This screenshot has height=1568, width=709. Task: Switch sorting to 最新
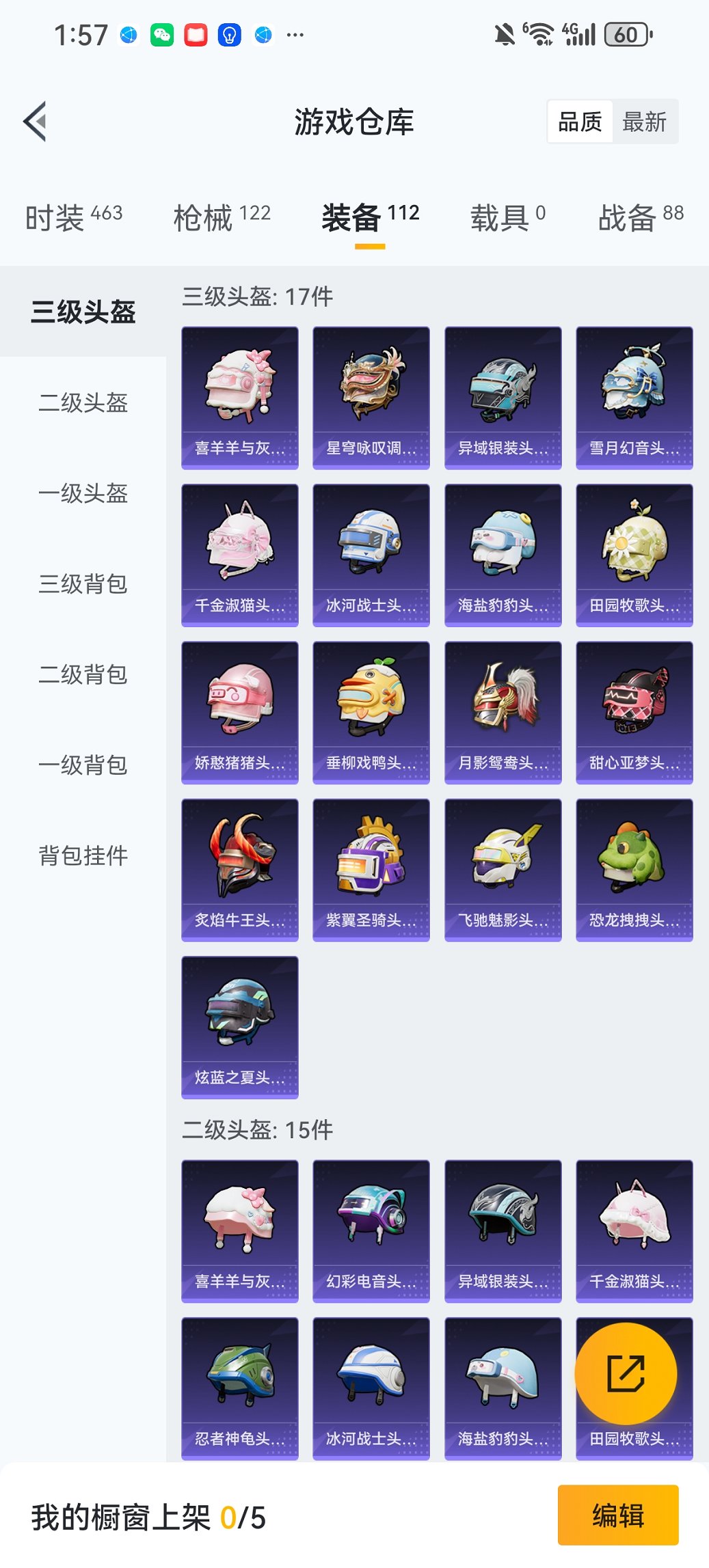[x=645, y=121]
